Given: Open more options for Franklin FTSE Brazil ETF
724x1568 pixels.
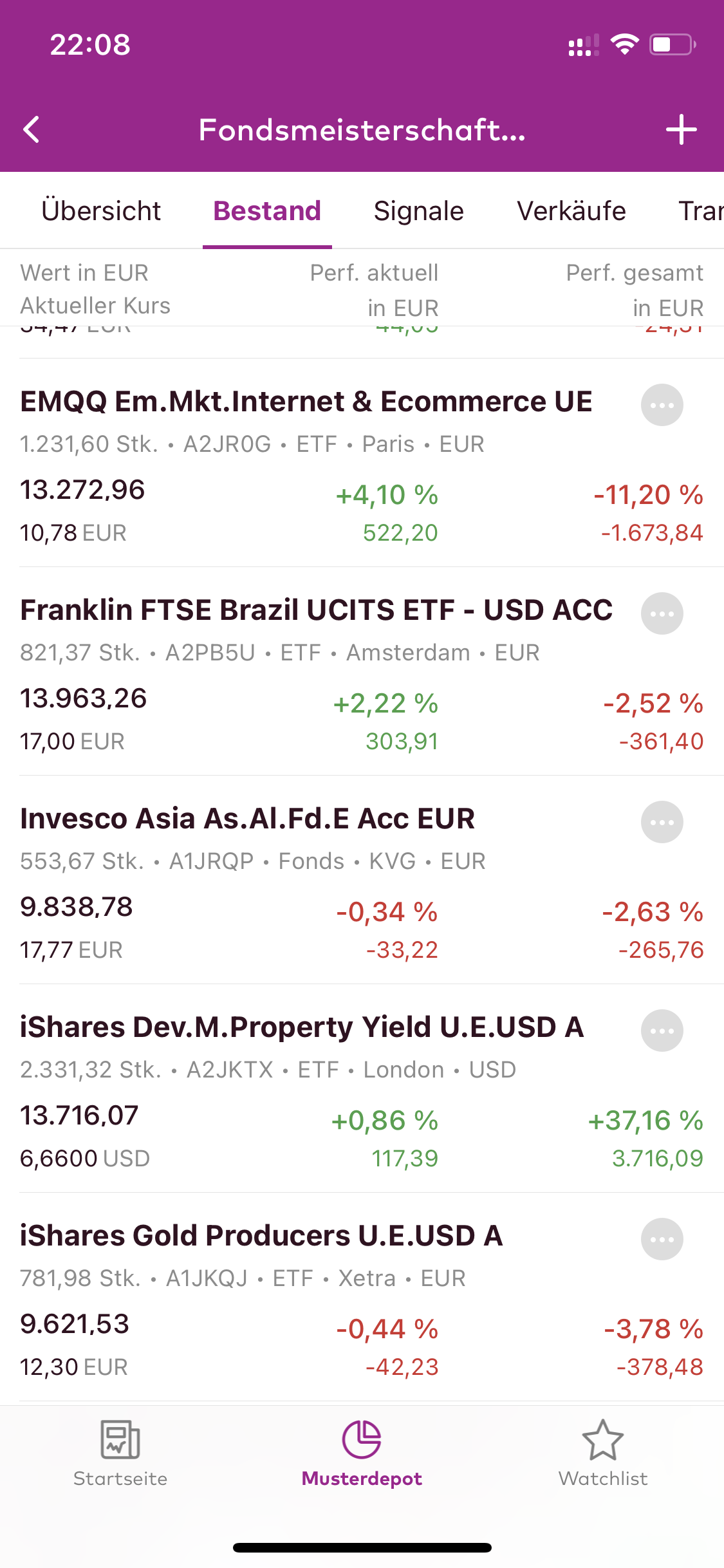Looking at the screenshot, I should coord(662,613).
